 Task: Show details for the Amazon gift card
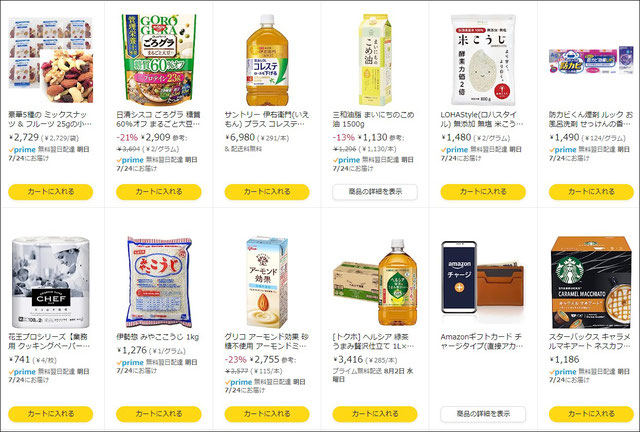pos(482,413)
